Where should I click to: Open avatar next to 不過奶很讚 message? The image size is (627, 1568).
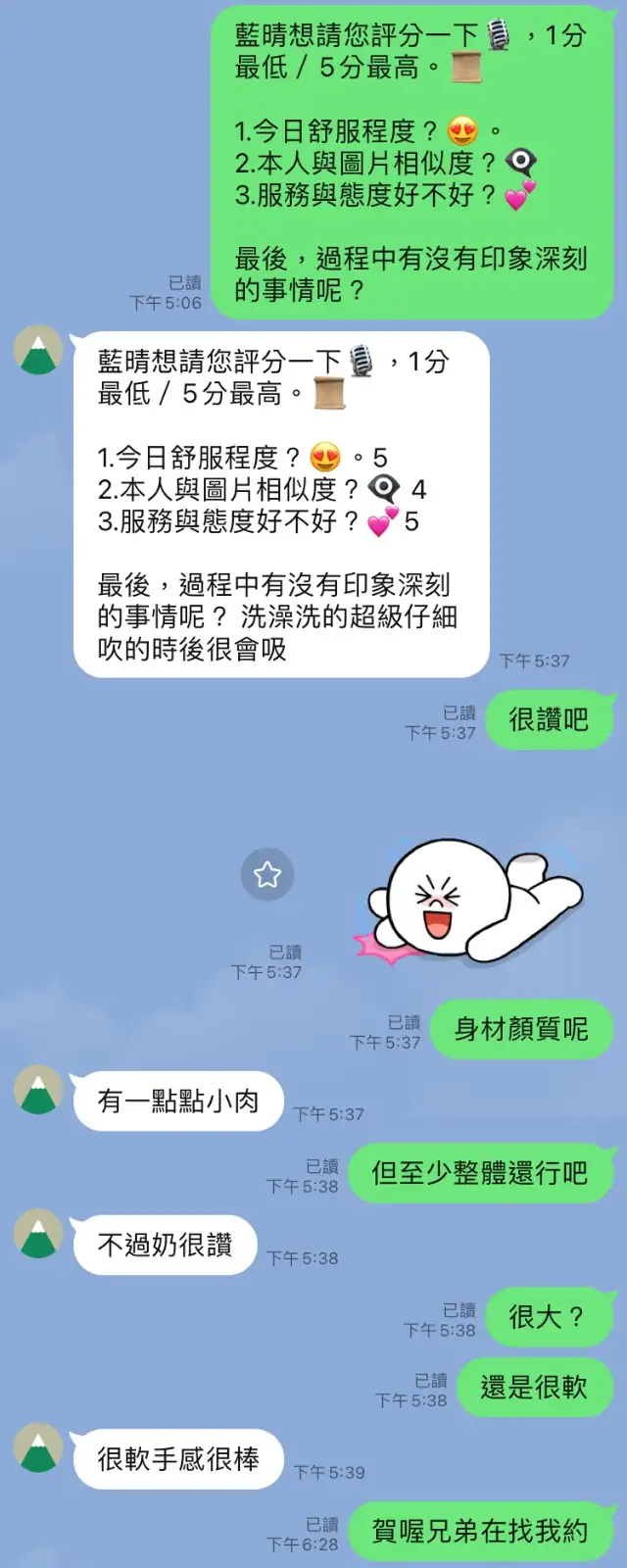click(38, 1235)
